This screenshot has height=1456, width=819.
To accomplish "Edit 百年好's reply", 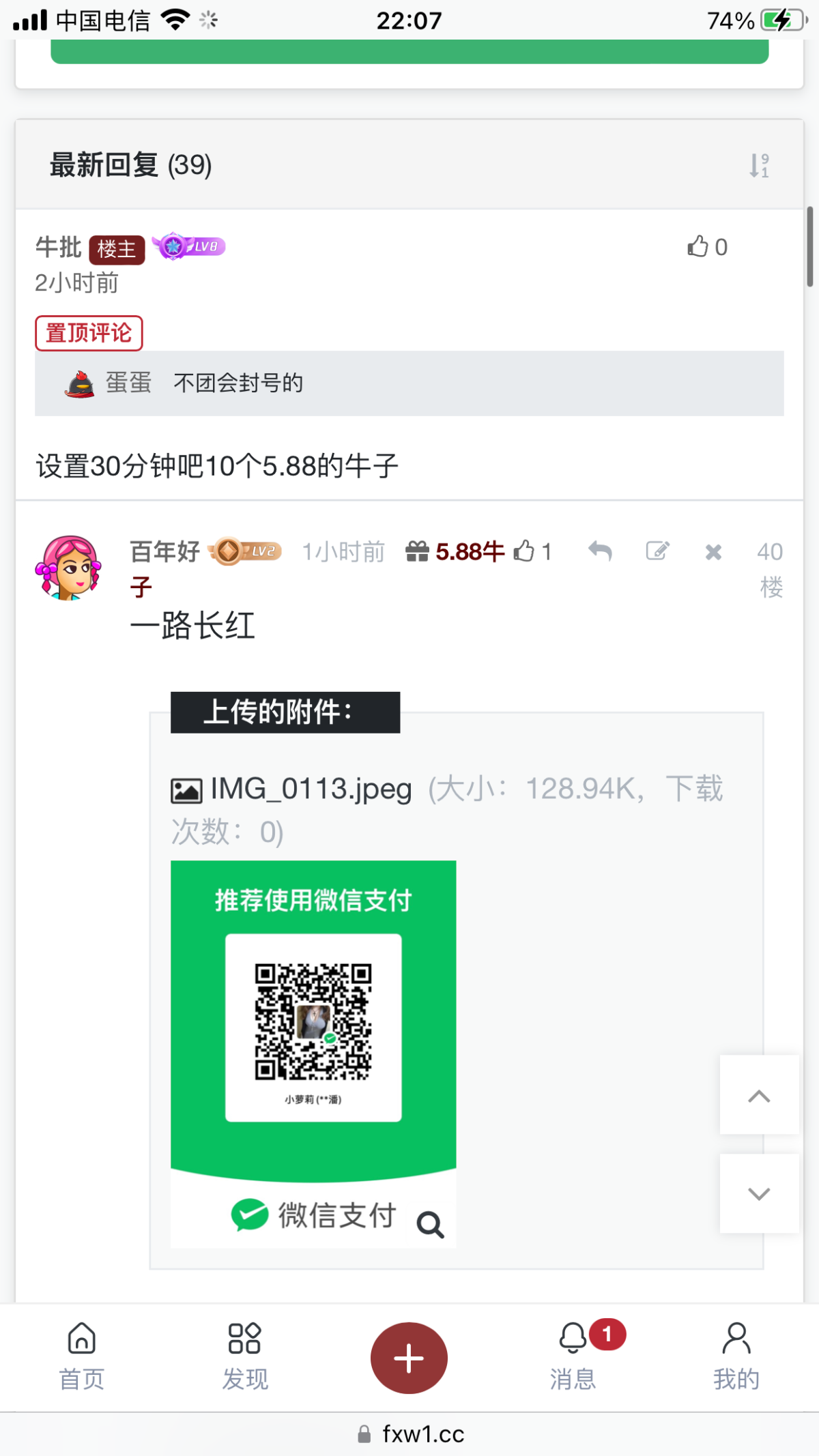I will click(657, 551).
